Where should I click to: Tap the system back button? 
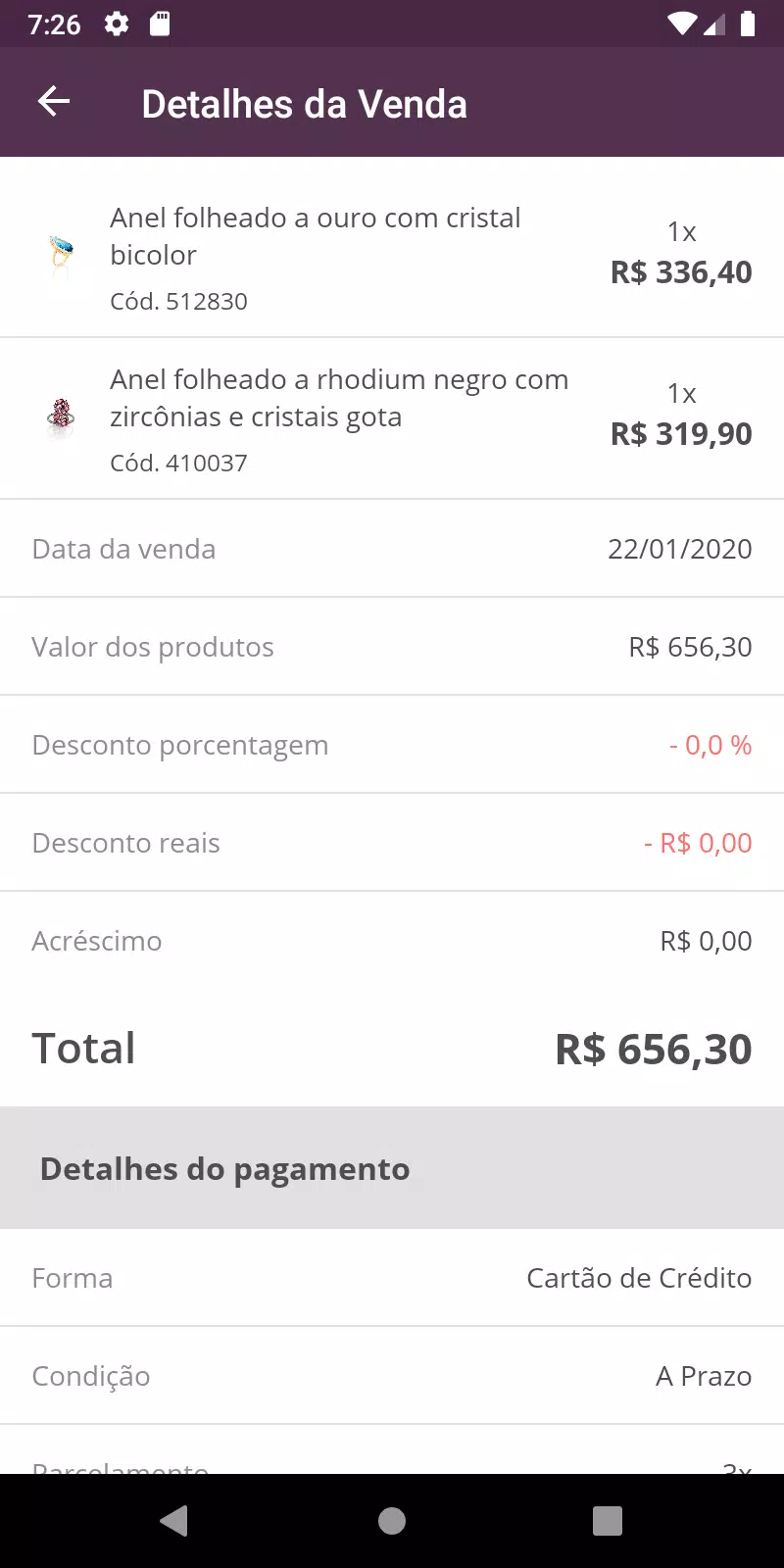tap(174, 1520)
